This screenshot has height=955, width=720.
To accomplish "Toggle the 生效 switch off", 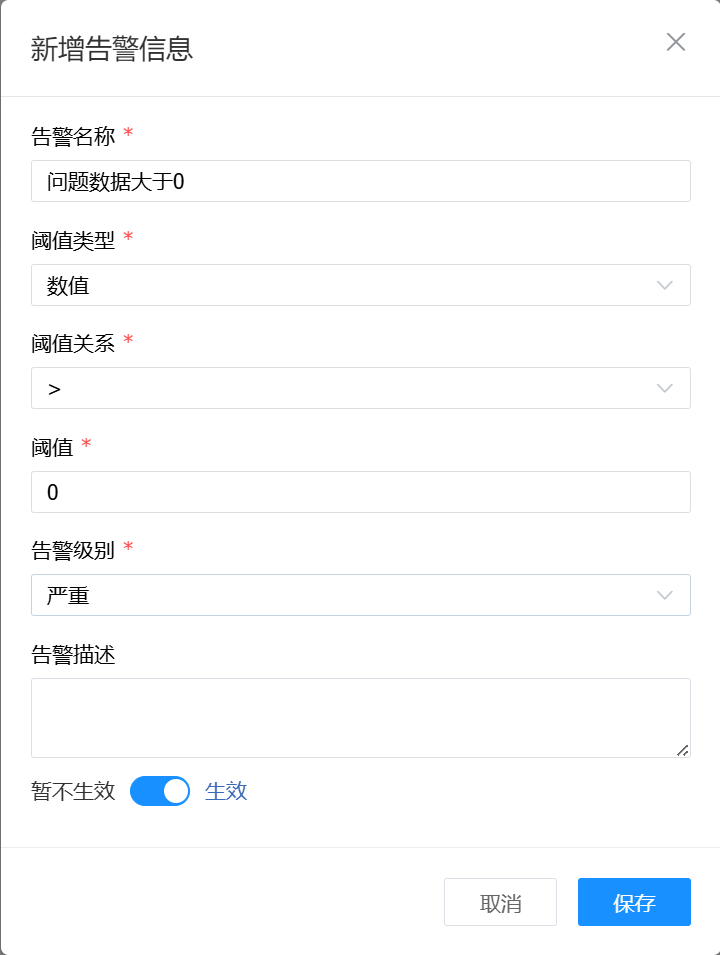I will (x=160, y=791).
